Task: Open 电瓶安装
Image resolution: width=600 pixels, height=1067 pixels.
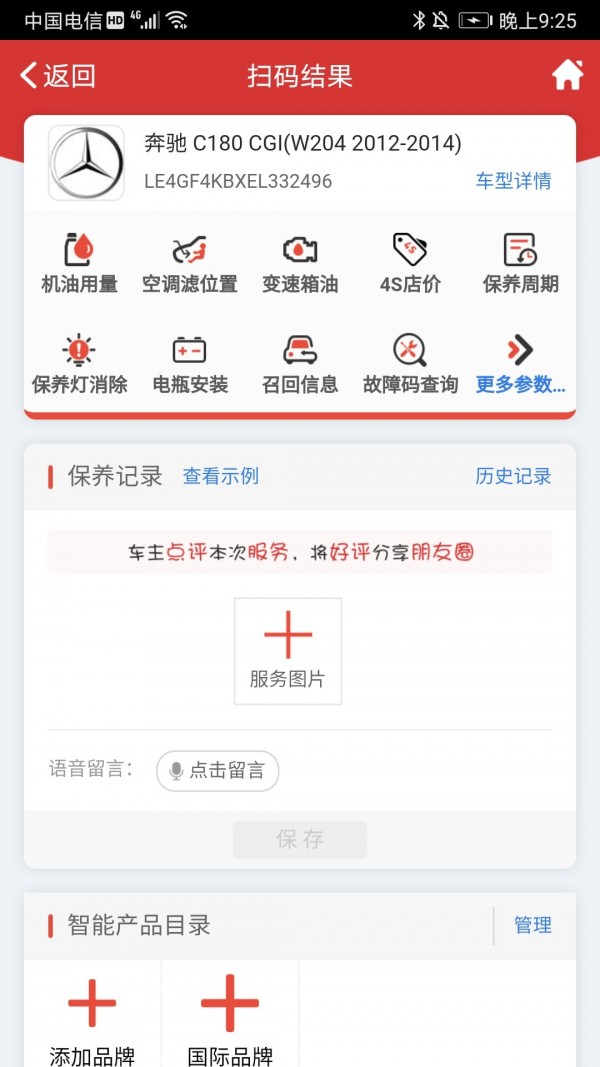Action: coord(190,364)
